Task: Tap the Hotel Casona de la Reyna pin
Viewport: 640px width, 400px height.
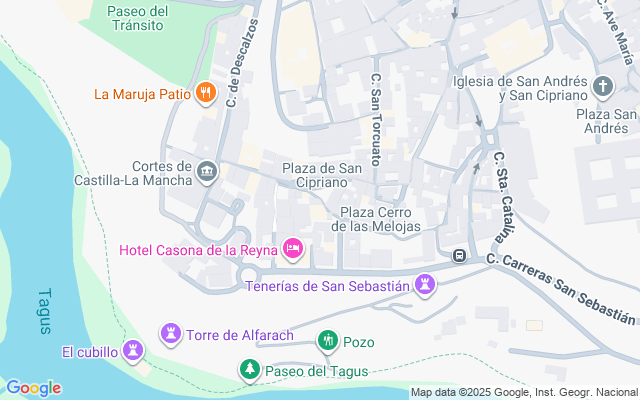Action: pos(293,248)
